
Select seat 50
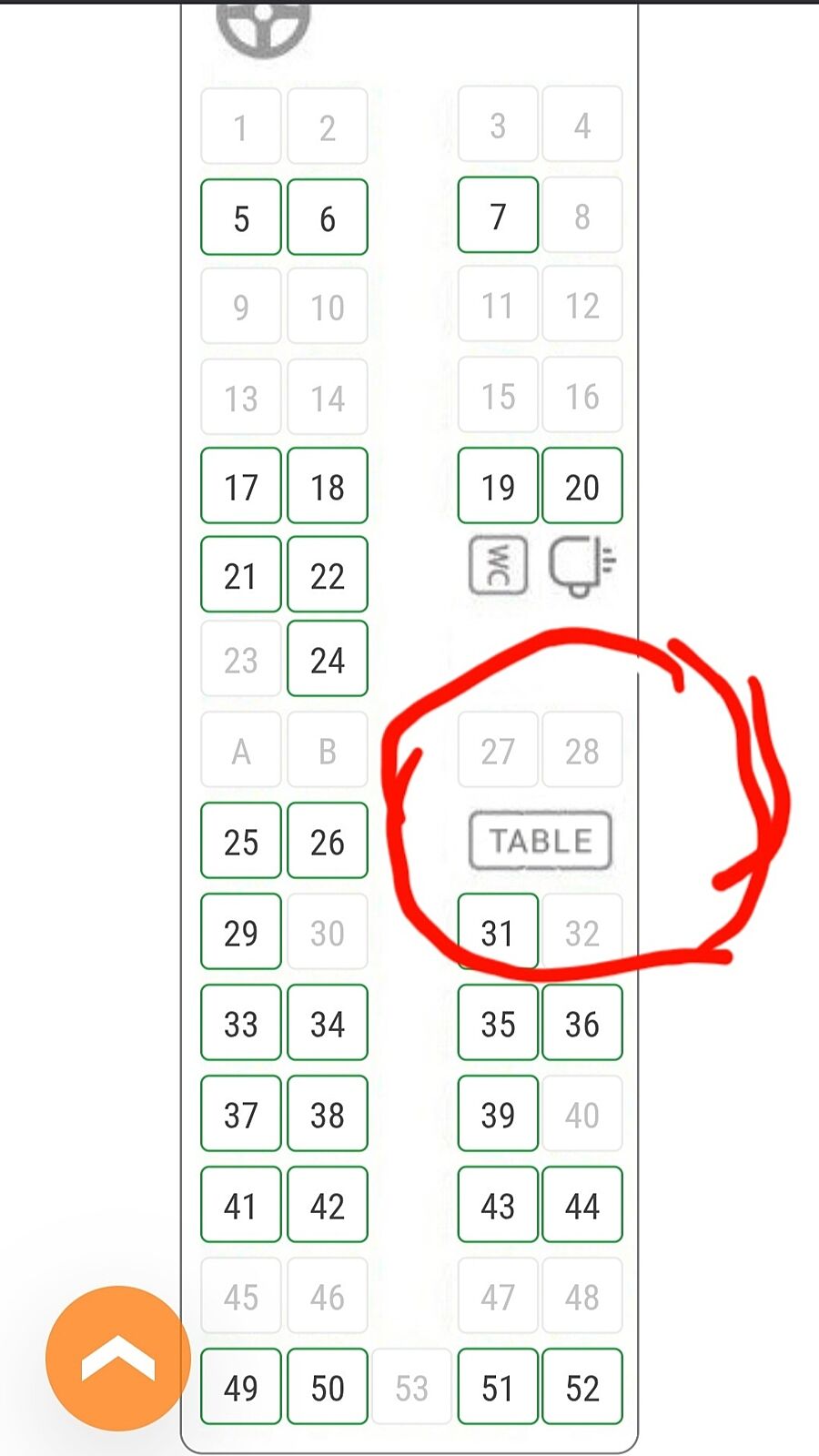pyautogui.click(x=327, y=1387)
